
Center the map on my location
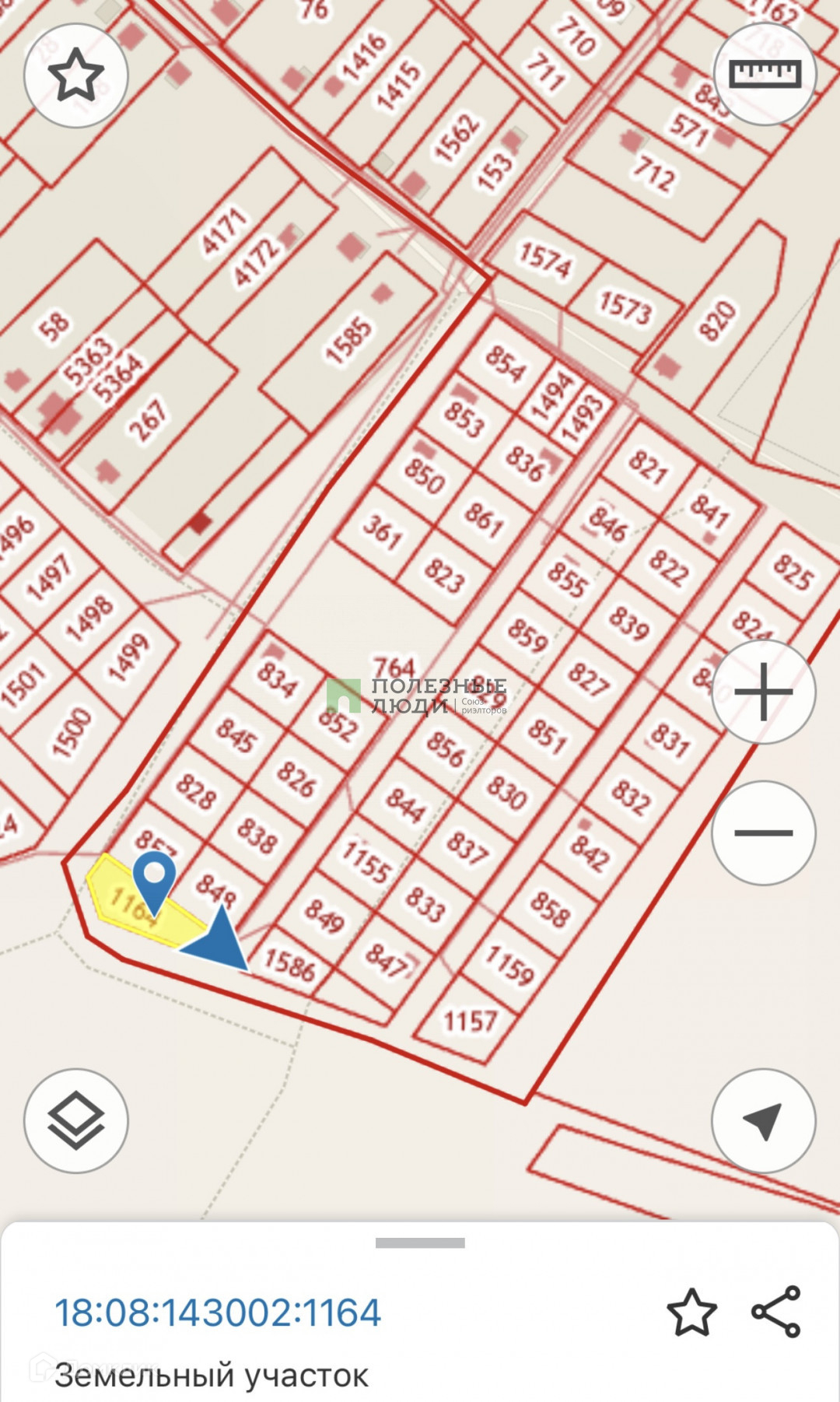pyautogui.click(x=763, y=1121)
